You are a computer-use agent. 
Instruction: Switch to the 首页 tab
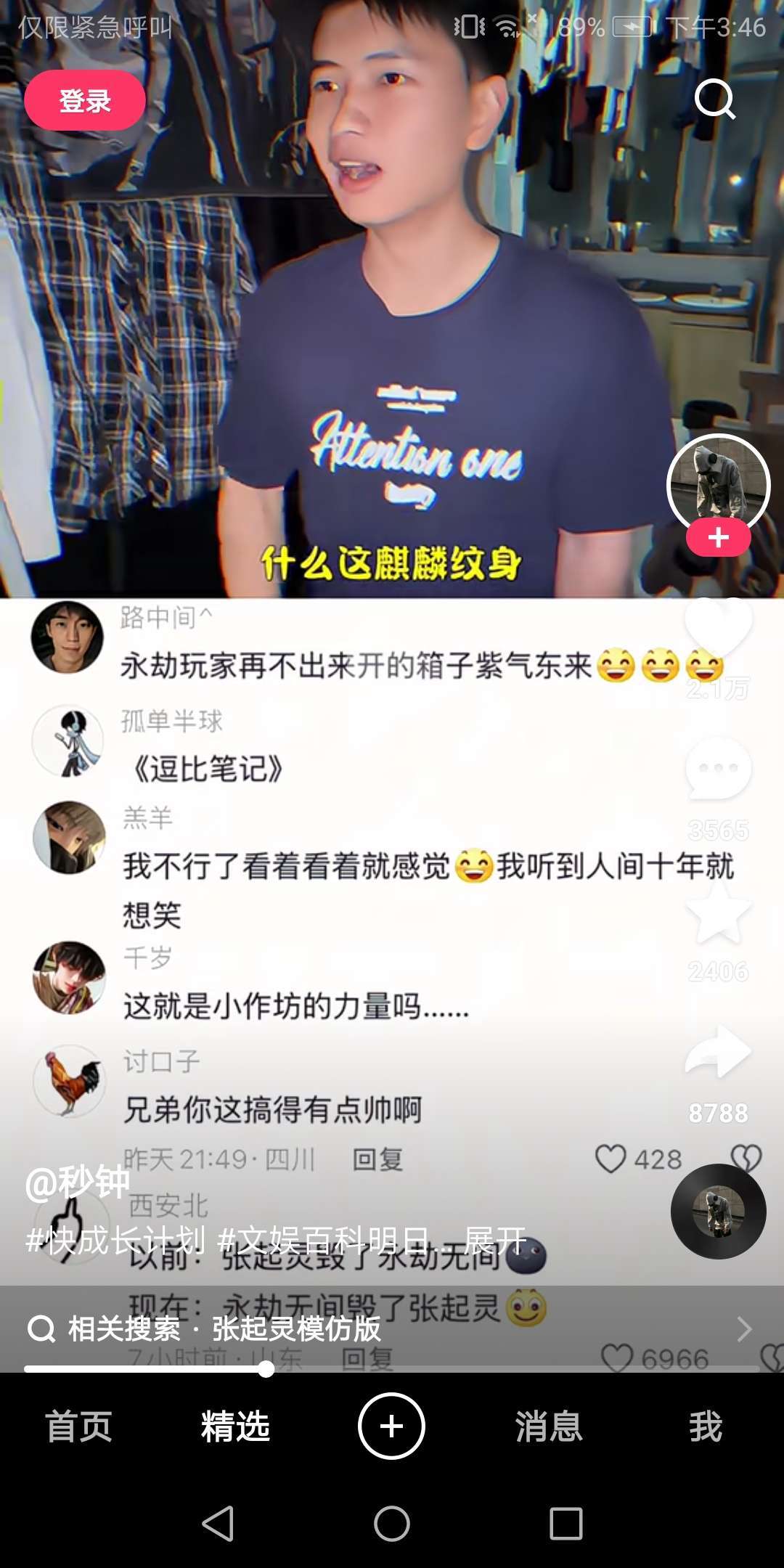(78, 1426)
